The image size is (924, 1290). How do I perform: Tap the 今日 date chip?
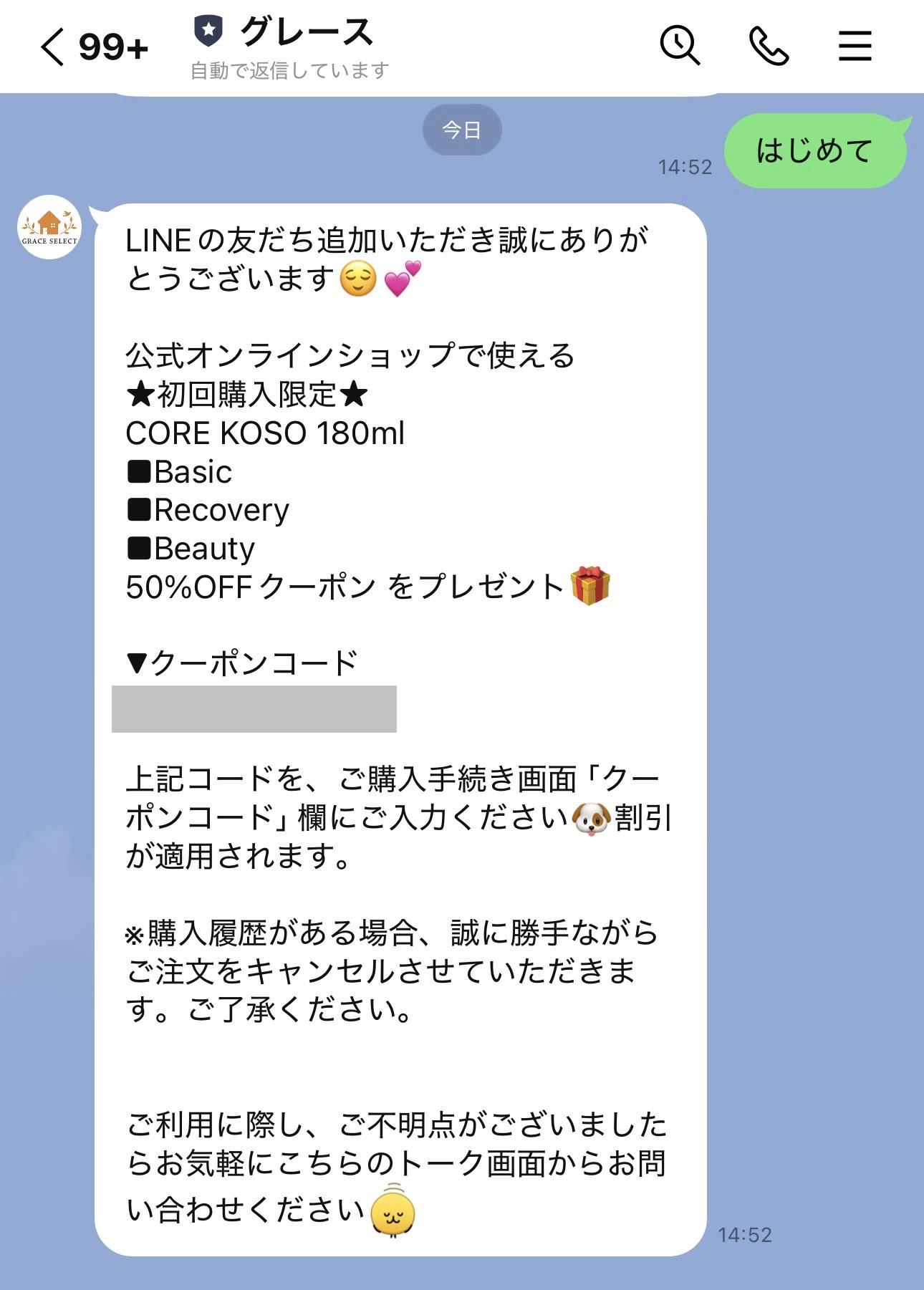point(463,127)
